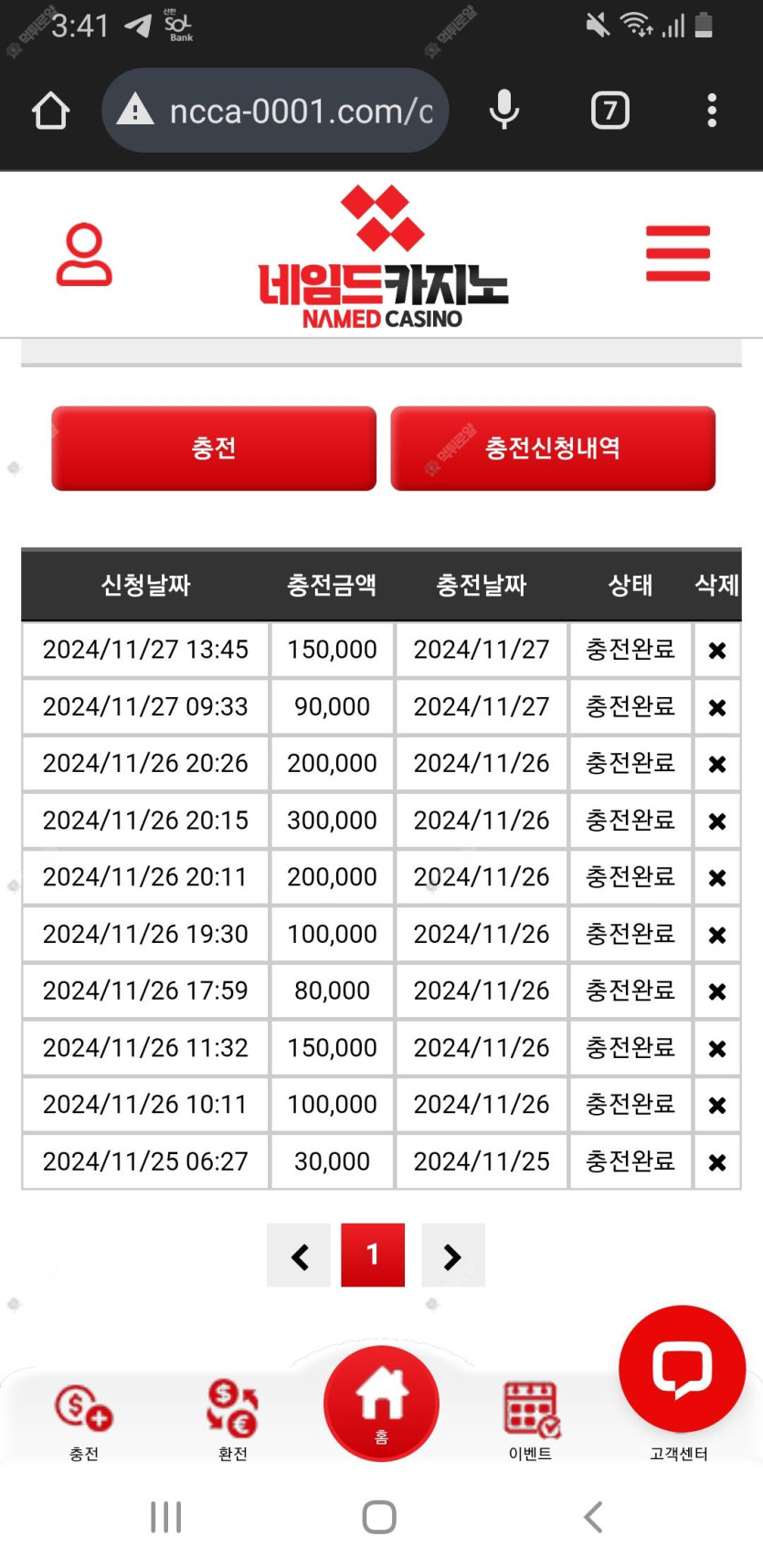Go to 홈 via the center button
This screenshot has width=763, height=1568.
click(381, 1404)
